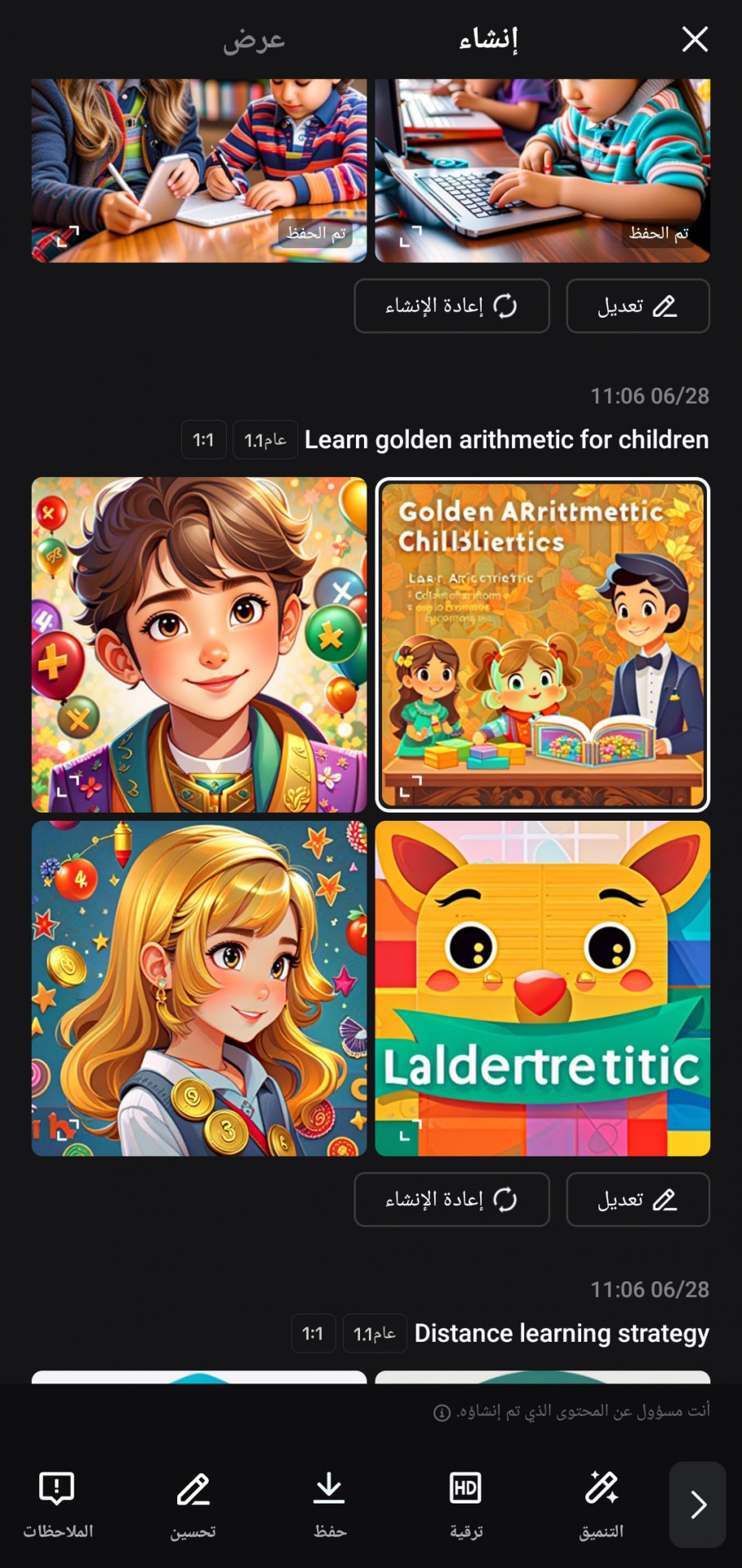Select the yellow Laldertretitic character image
This screenshot has width=742, height=1568.
pos(542,988)
